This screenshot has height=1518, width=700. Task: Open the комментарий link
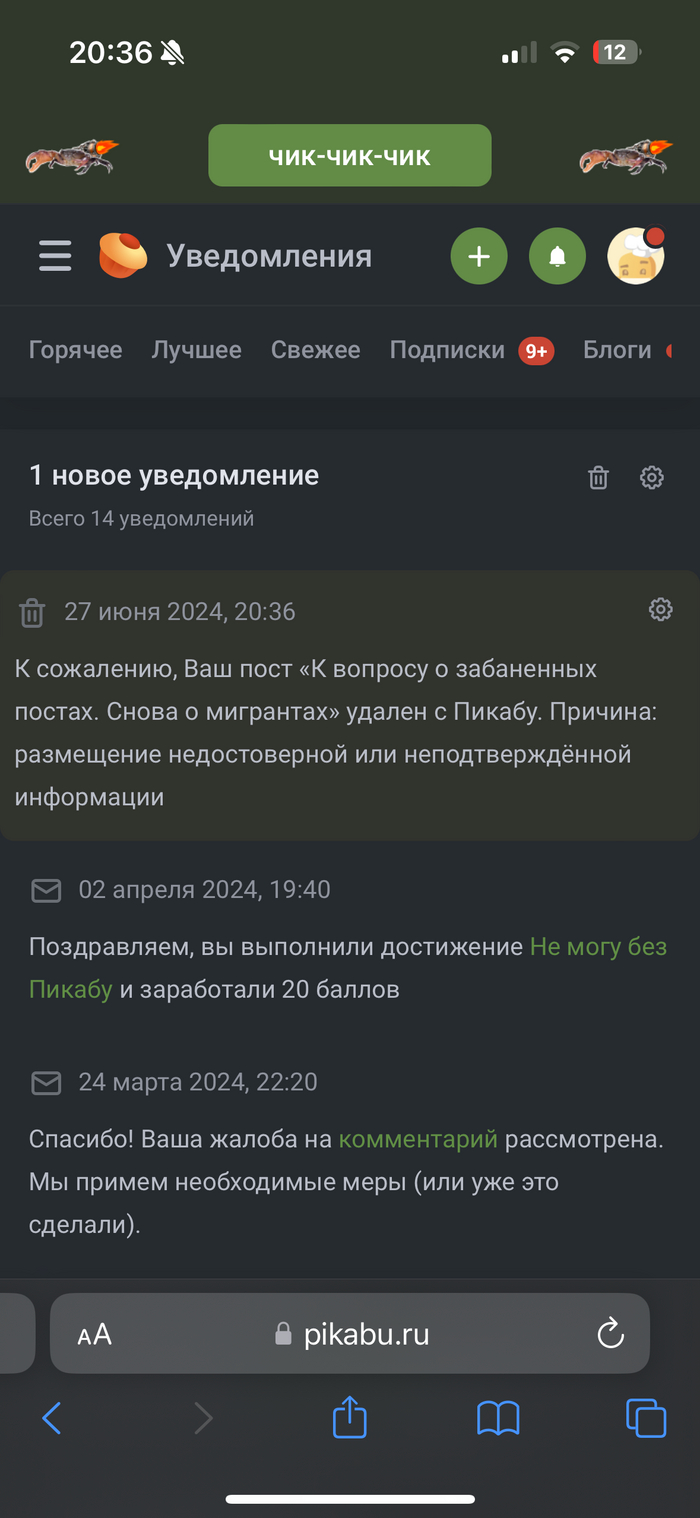coord(417,1139)
